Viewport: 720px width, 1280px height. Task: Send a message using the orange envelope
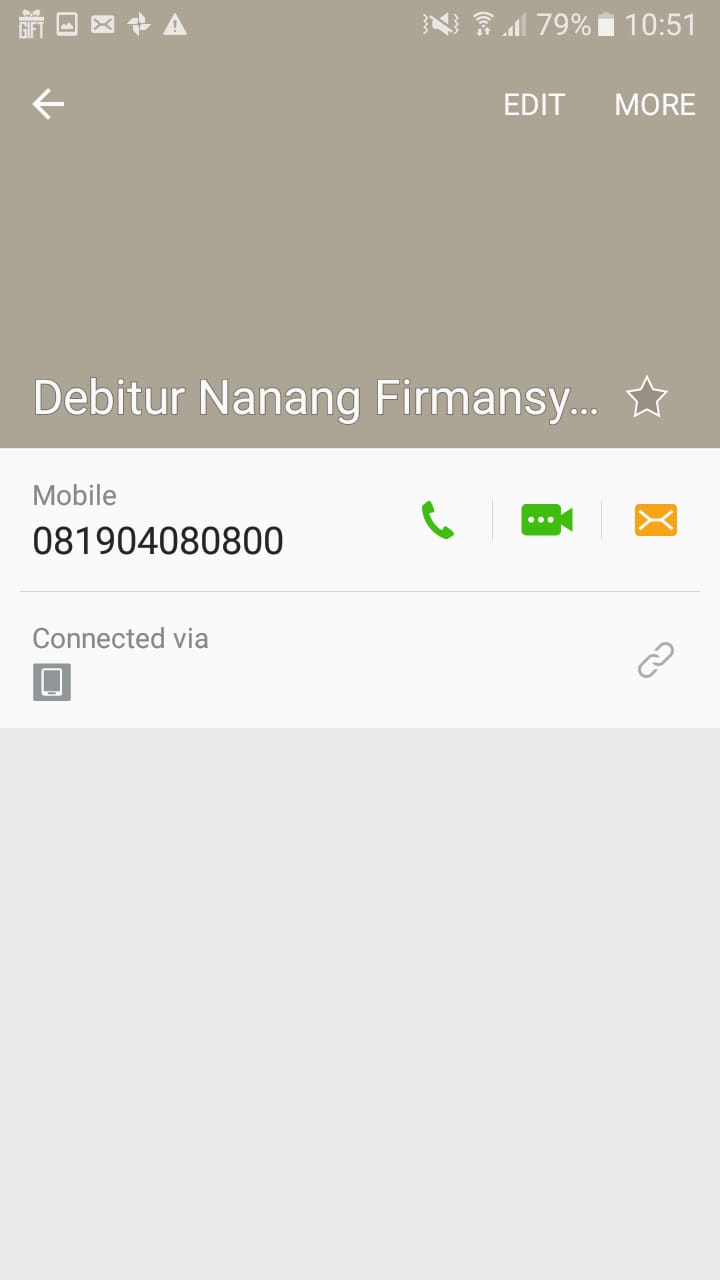(x=656, y=520)
